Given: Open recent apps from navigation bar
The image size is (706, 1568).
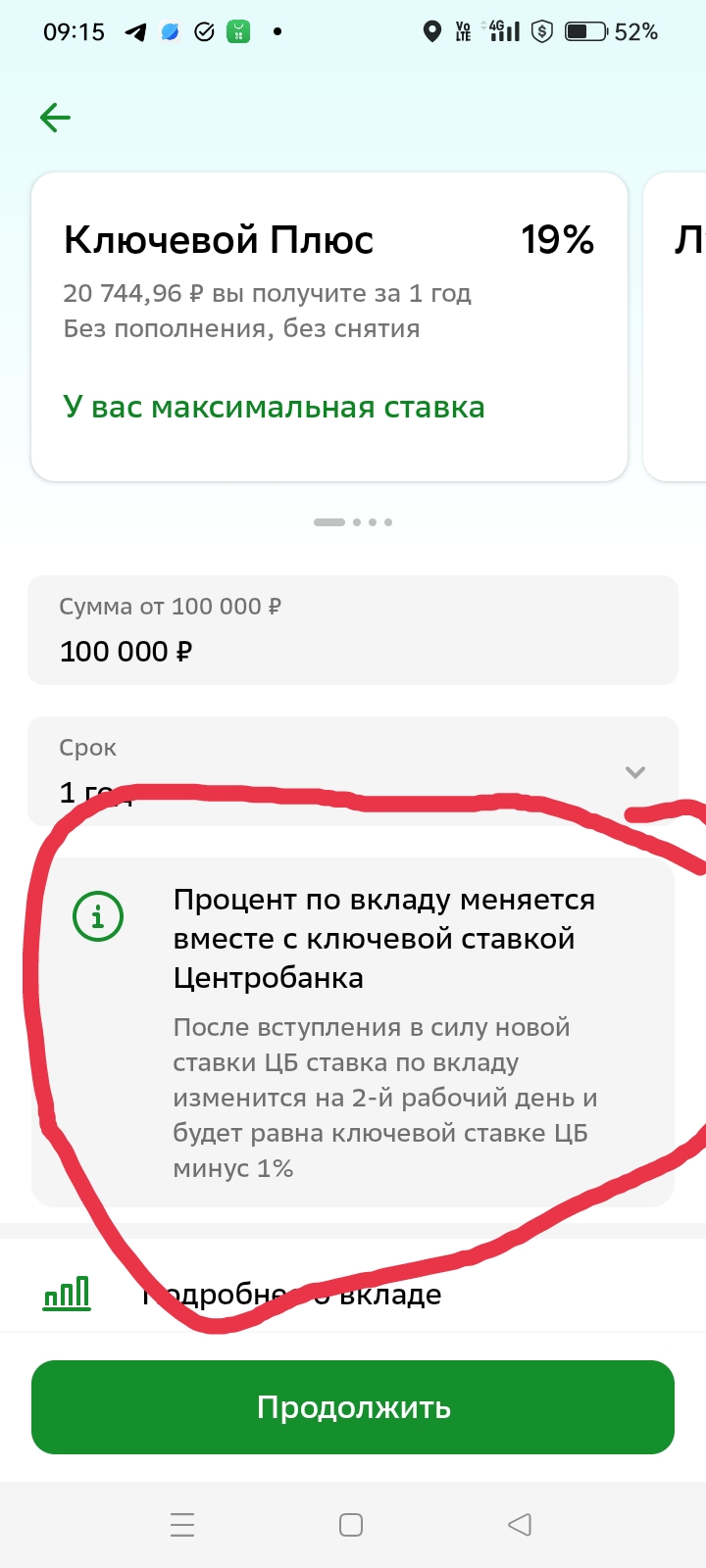Looking at the screenshot, I should pyautogui.click(x=182, y=1524).
